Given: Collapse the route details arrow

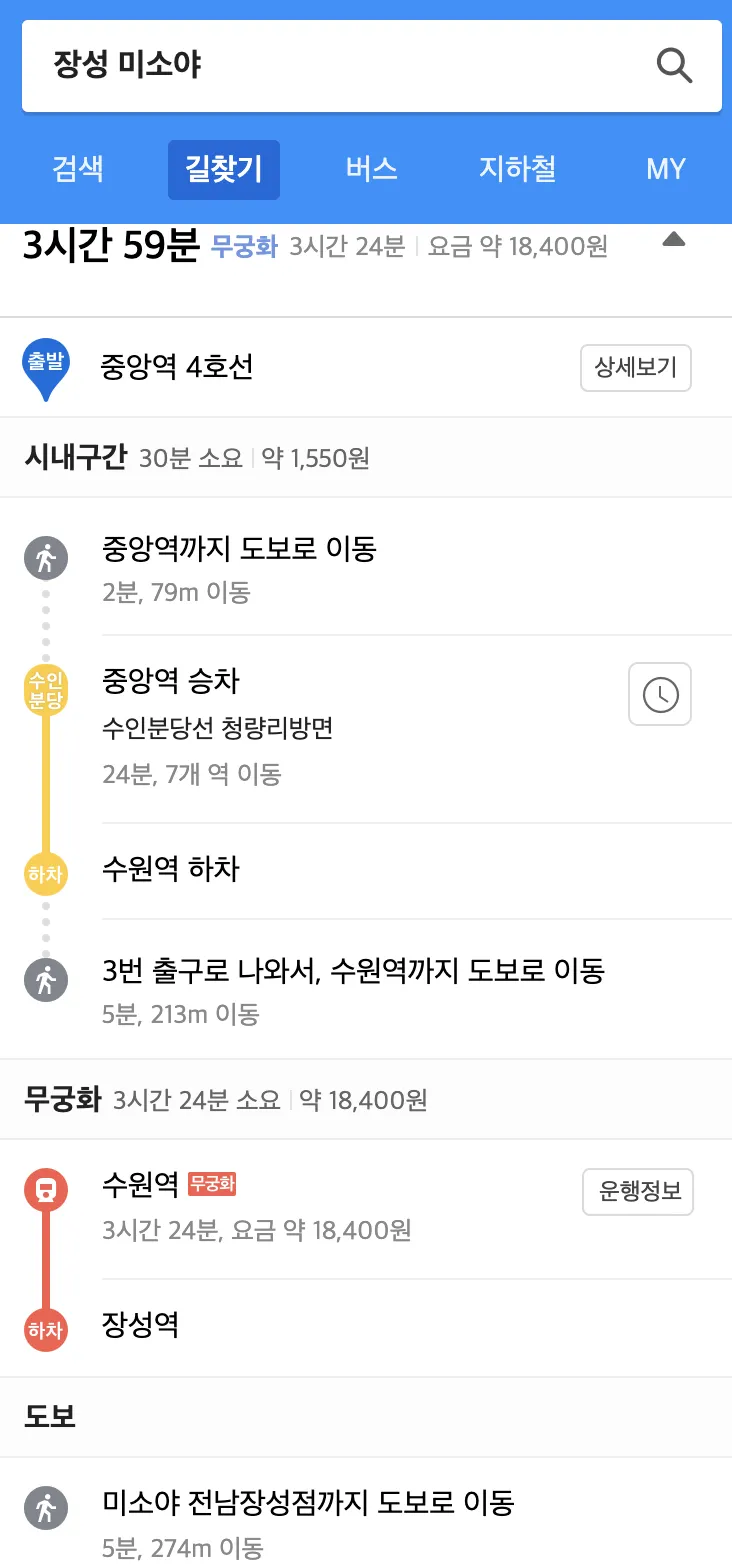Looking at the screenshot, I should click(x=674, y=240).
